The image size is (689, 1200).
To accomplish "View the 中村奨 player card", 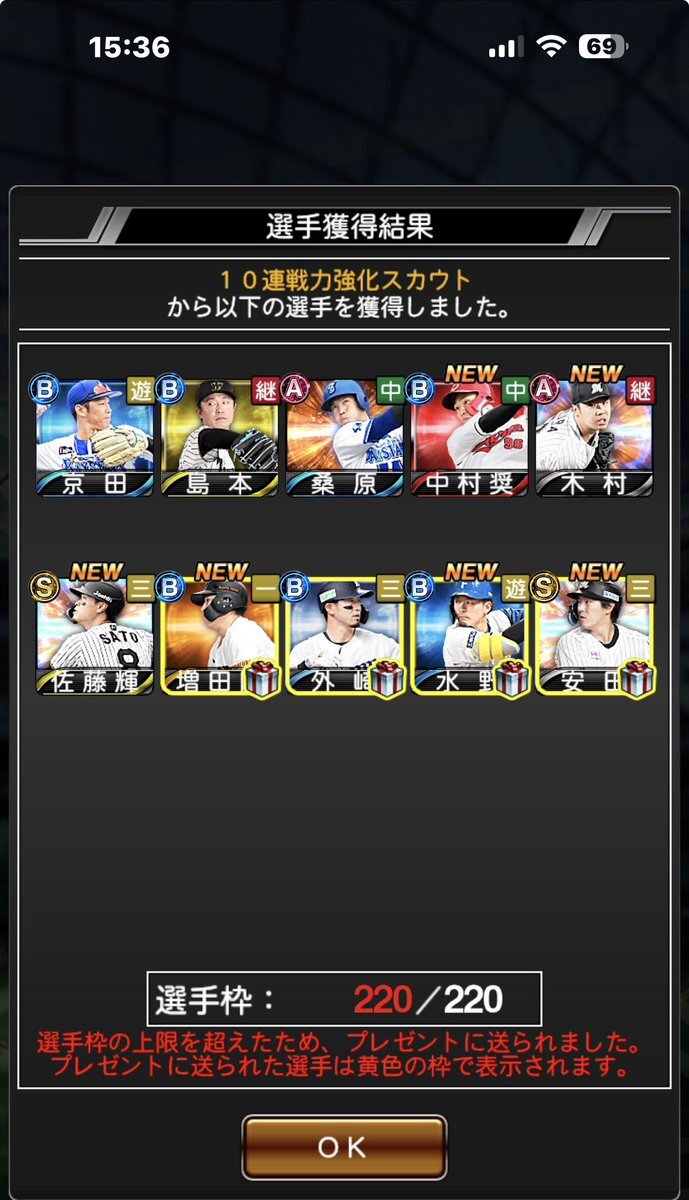I will [x=470, y=436].
